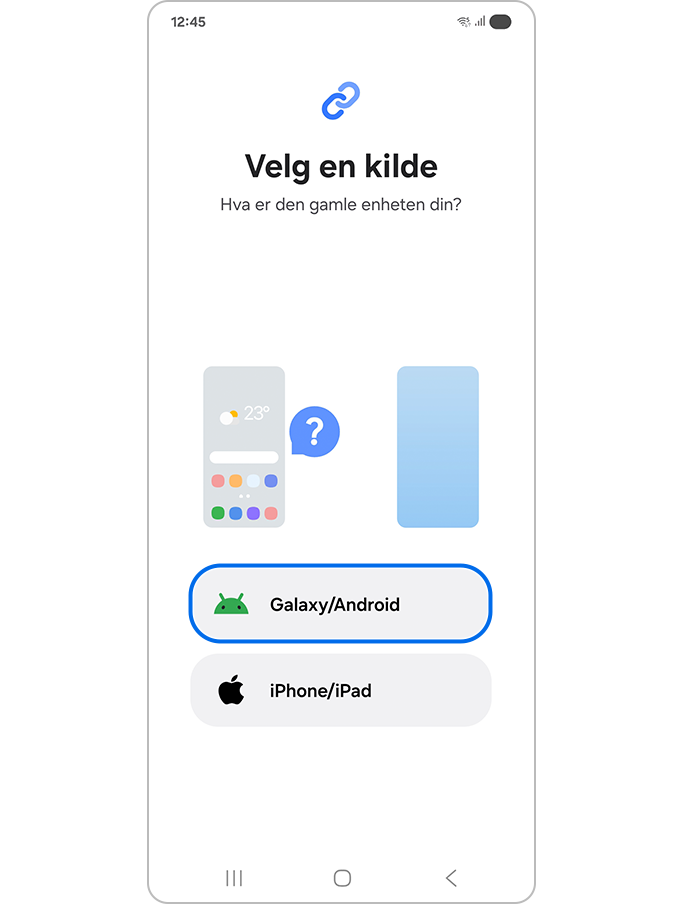Choose iPhone/iPad as the source
684x904 pixels.
pyautogui.click(x=340, y=690)
